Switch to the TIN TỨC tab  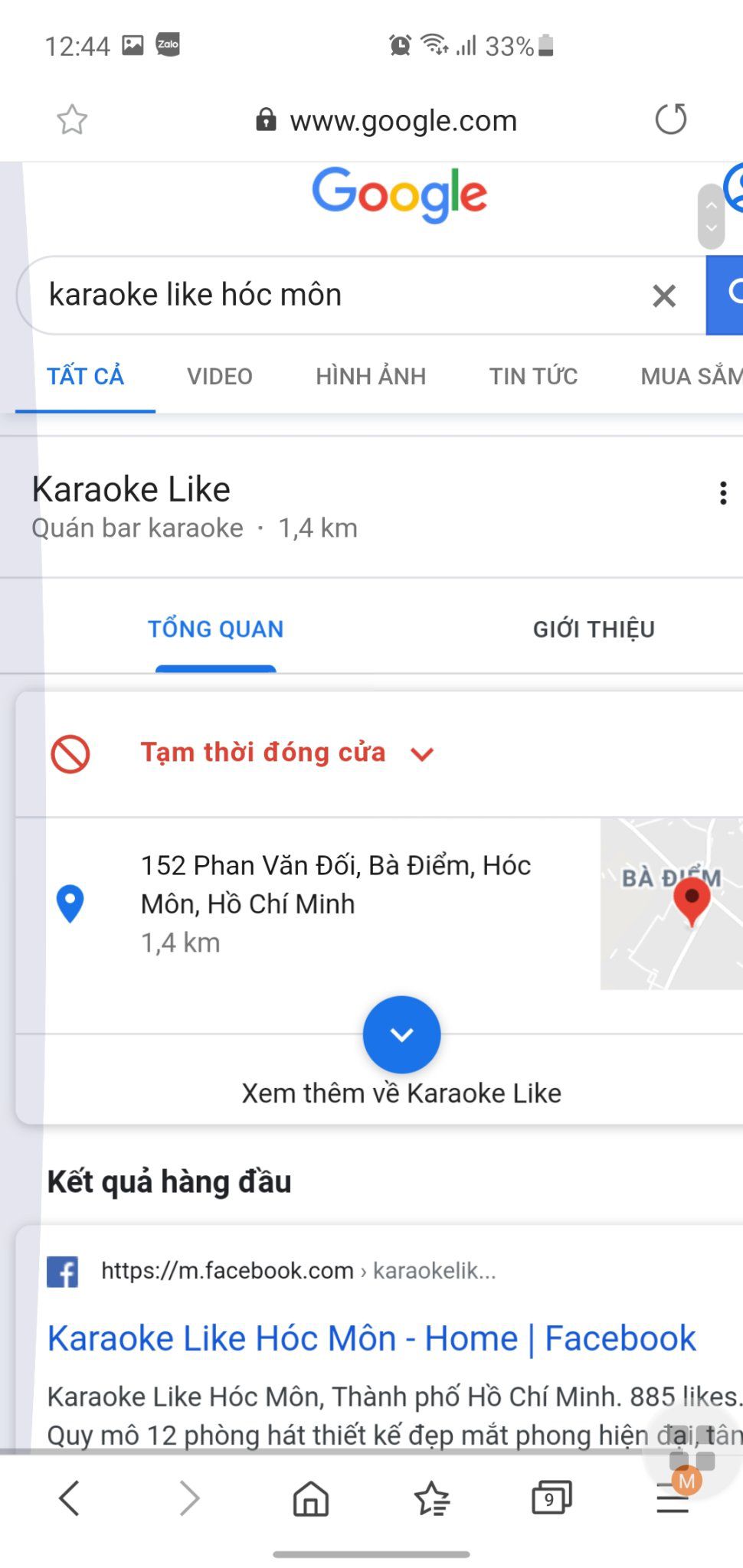[533, 376]
